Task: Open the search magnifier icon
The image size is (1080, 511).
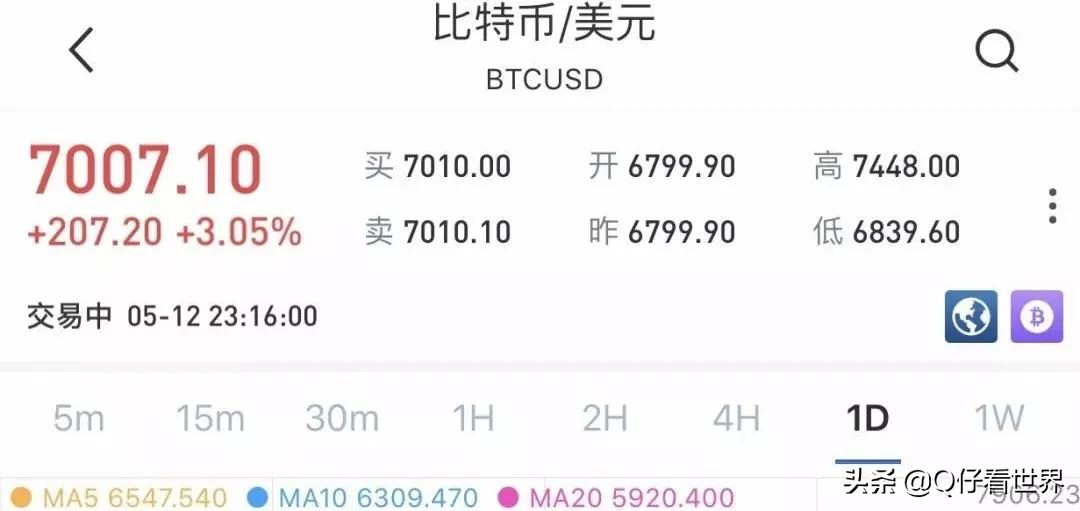Action: click(996, 49)
